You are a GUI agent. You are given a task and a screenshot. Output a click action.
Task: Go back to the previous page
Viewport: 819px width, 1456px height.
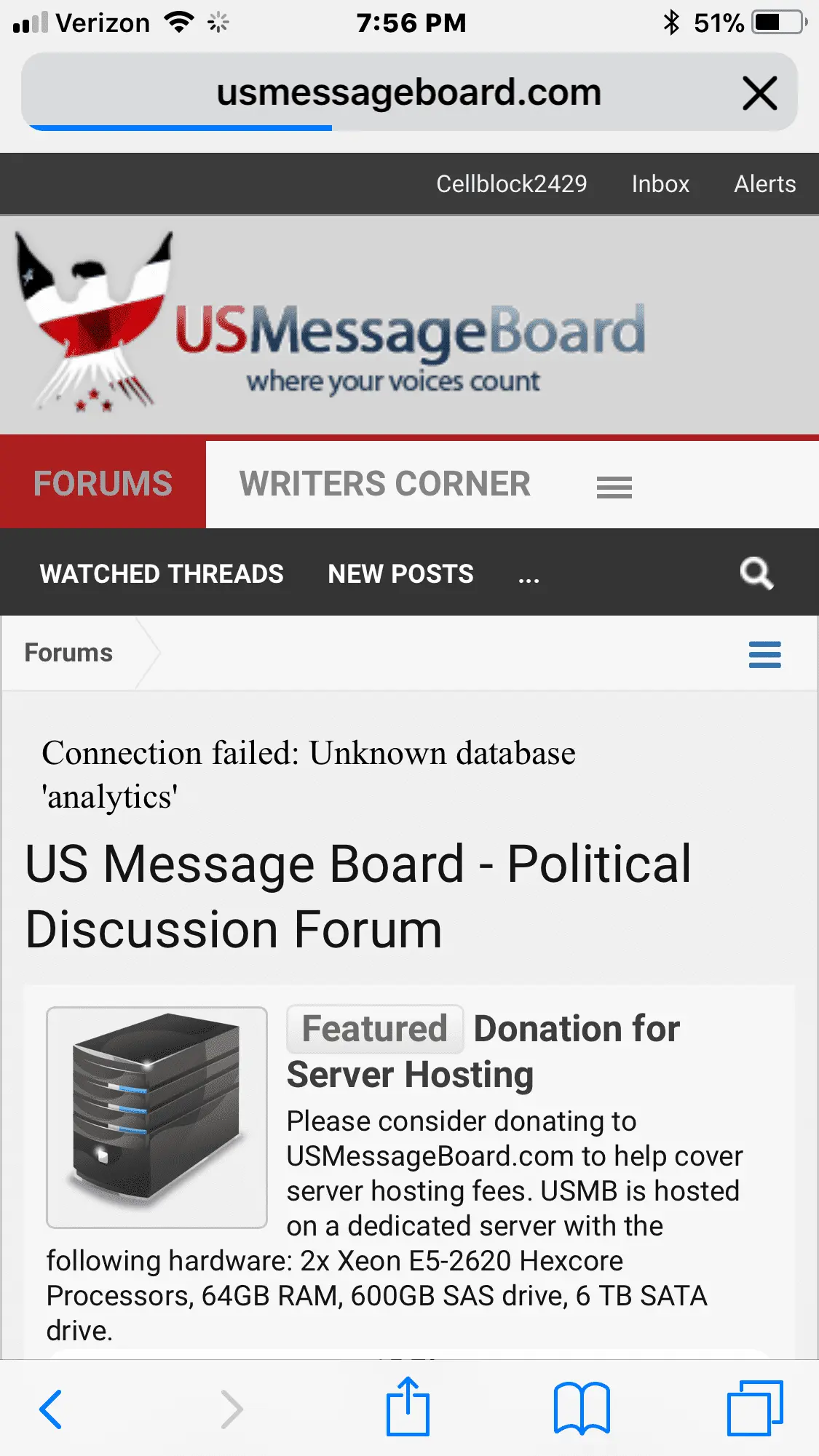tap(51, 1409)
